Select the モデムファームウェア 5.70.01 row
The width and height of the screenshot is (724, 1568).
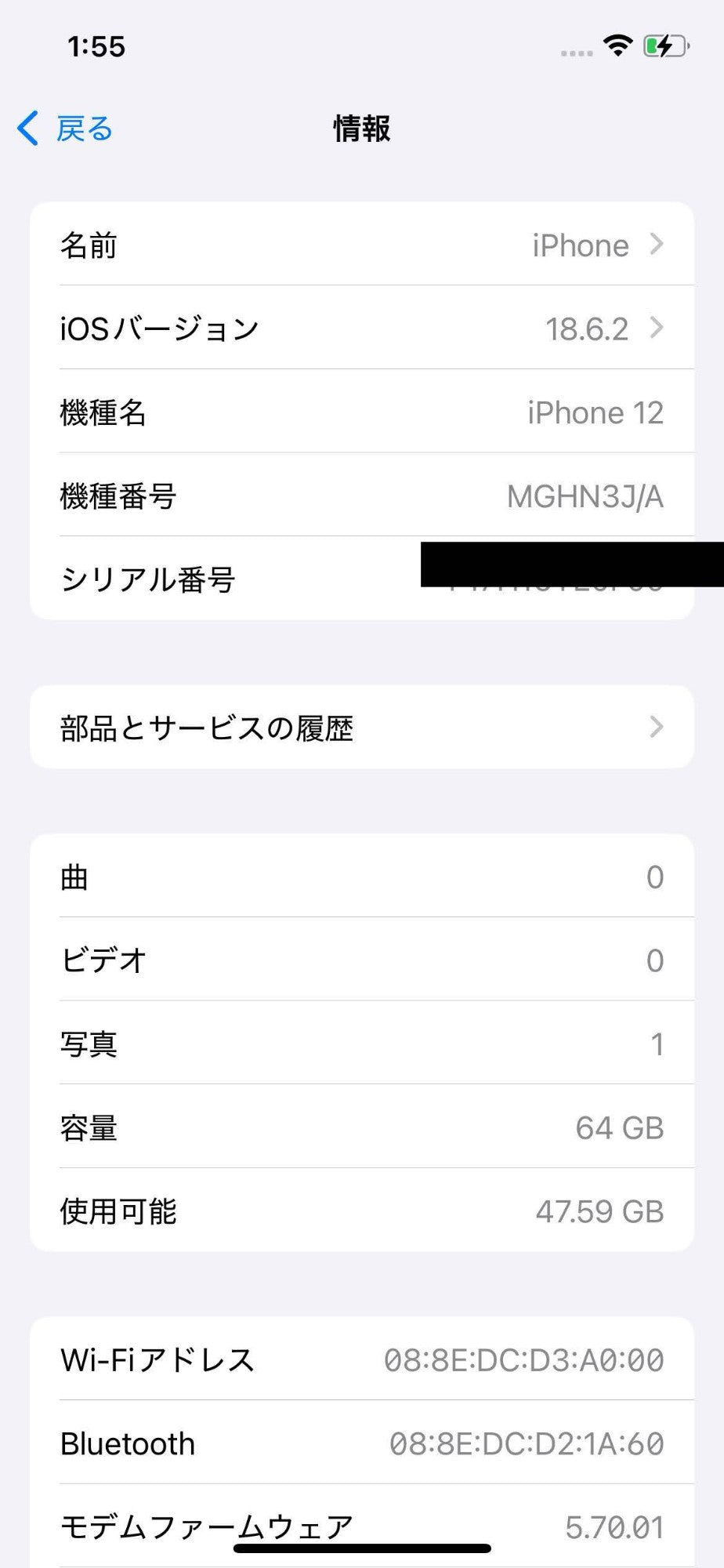click(362, 1525)
